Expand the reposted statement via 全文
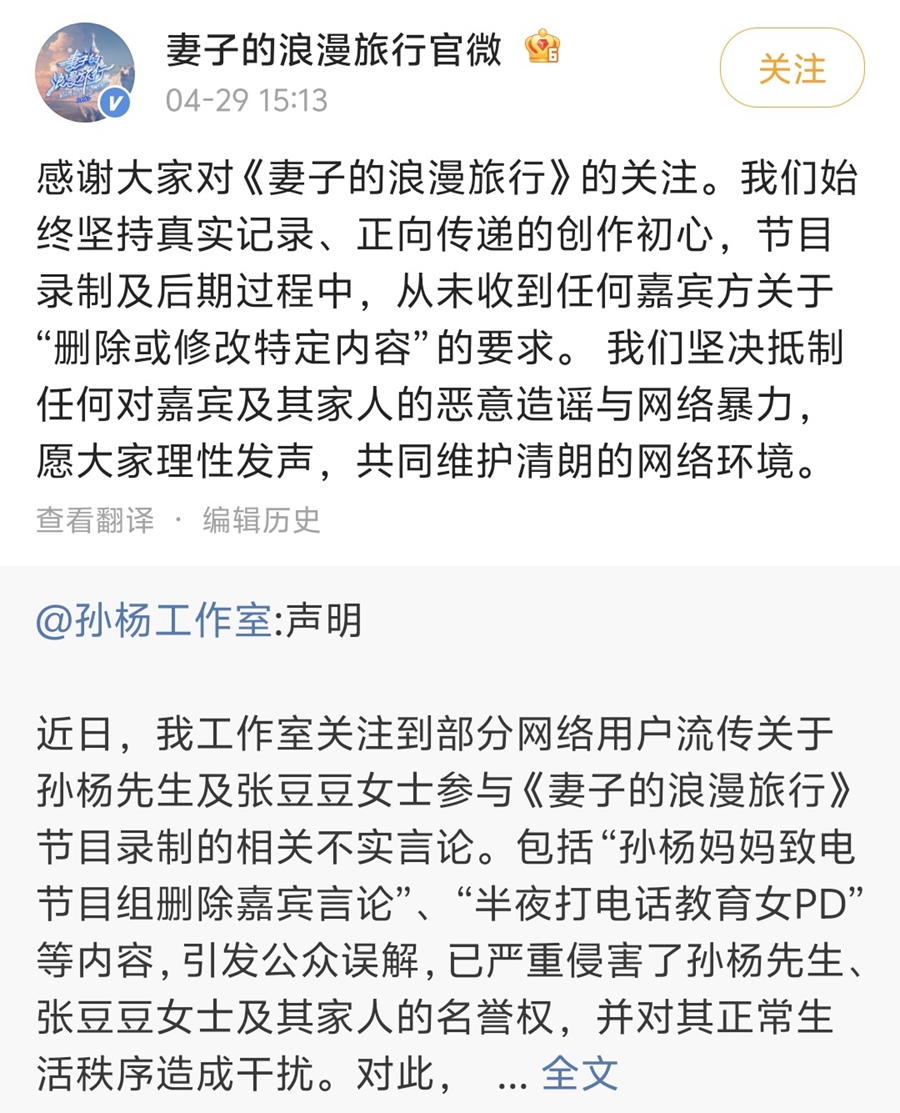 pyautogui.click(x=580, y=1073)
